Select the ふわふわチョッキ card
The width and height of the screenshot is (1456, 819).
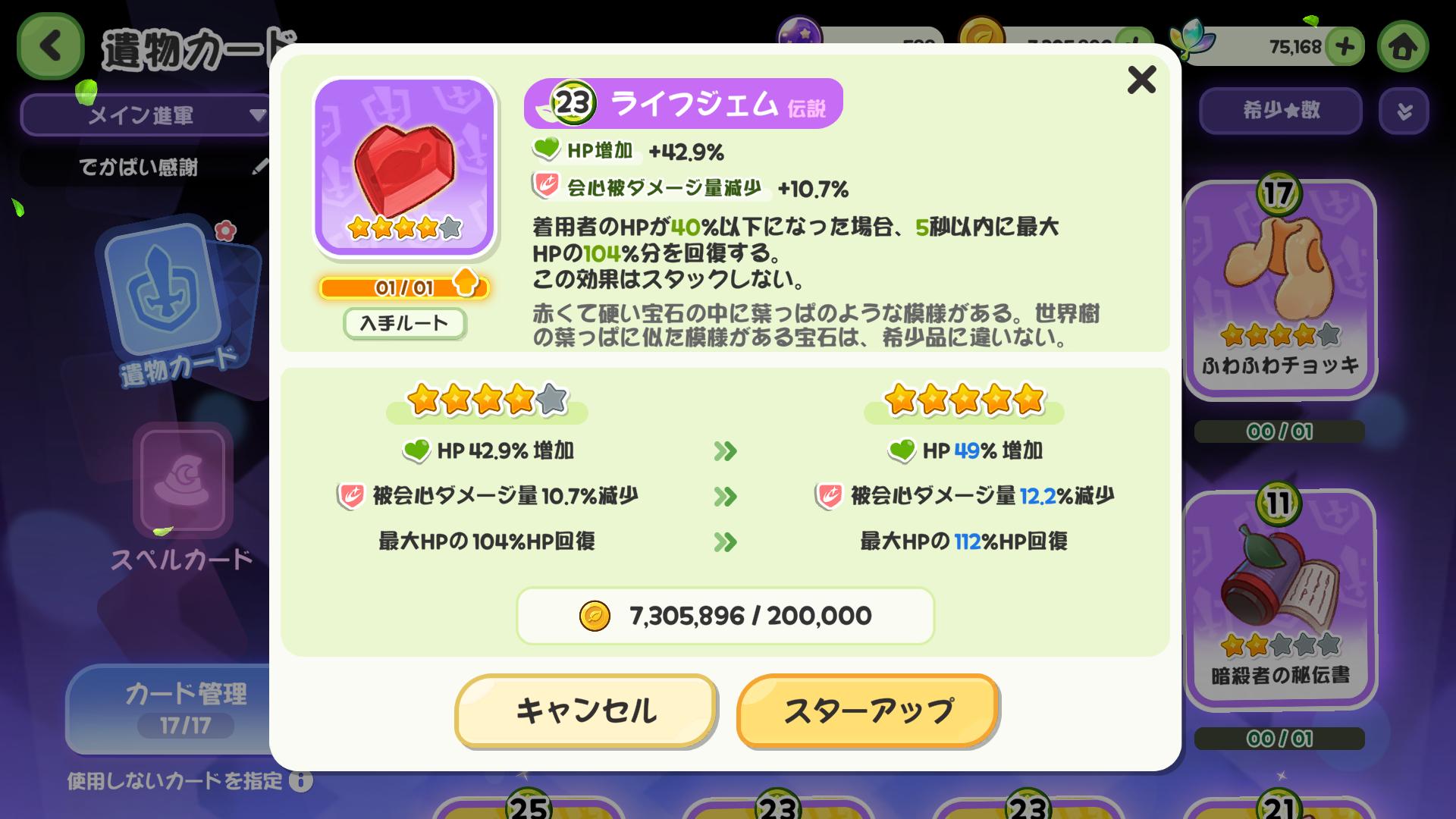(1280, 288)
